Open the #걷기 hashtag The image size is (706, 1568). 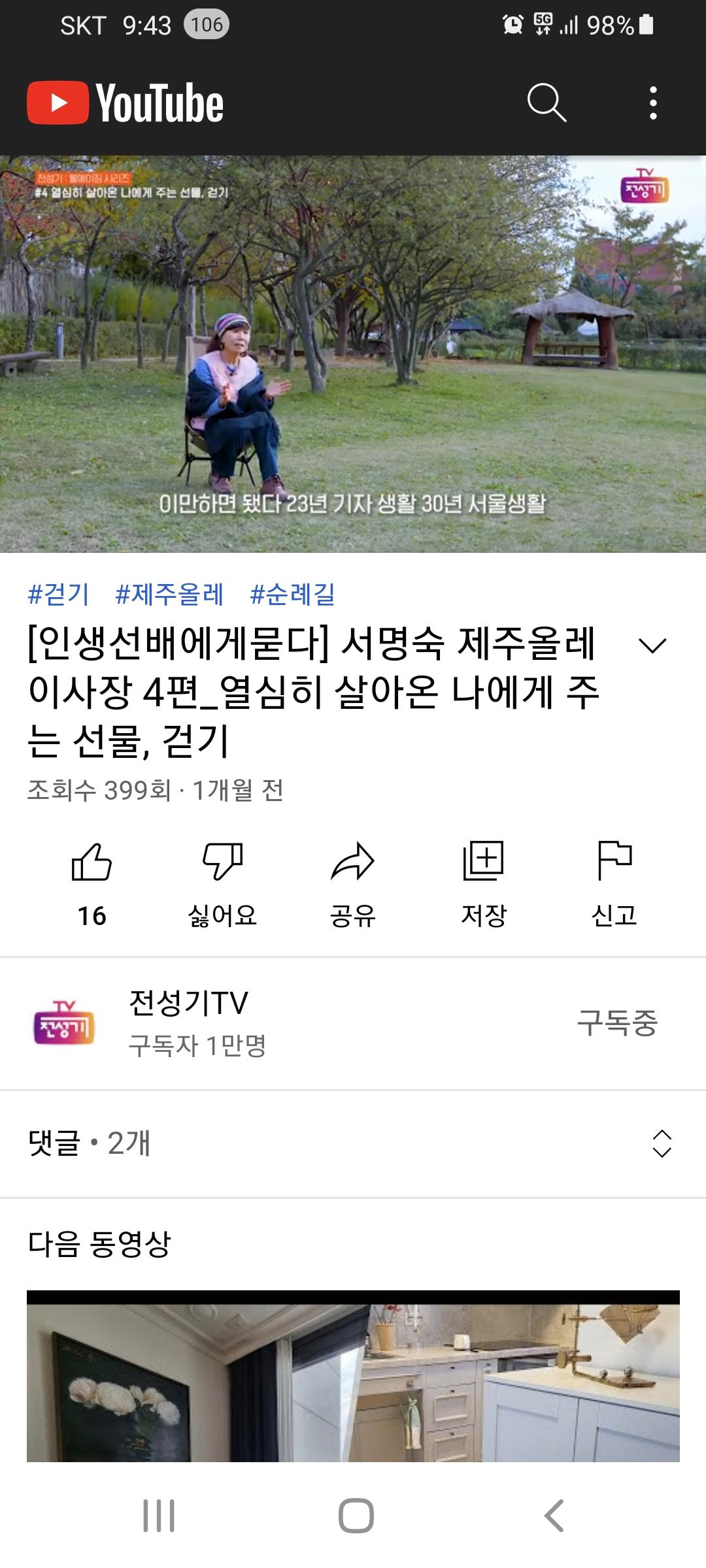(x=59, y=595)
